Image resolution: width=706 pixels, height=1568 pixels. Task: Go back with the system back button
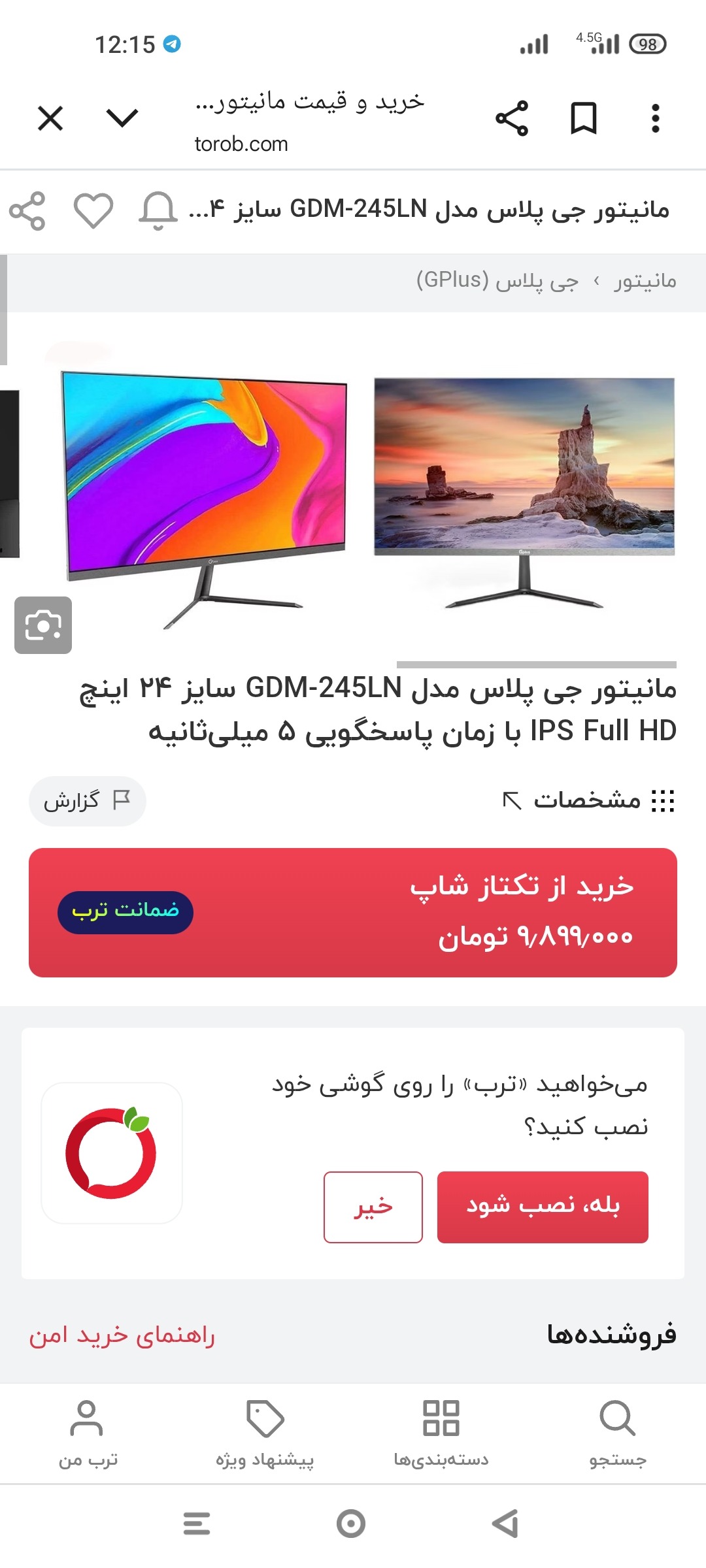coord(505,1524)
